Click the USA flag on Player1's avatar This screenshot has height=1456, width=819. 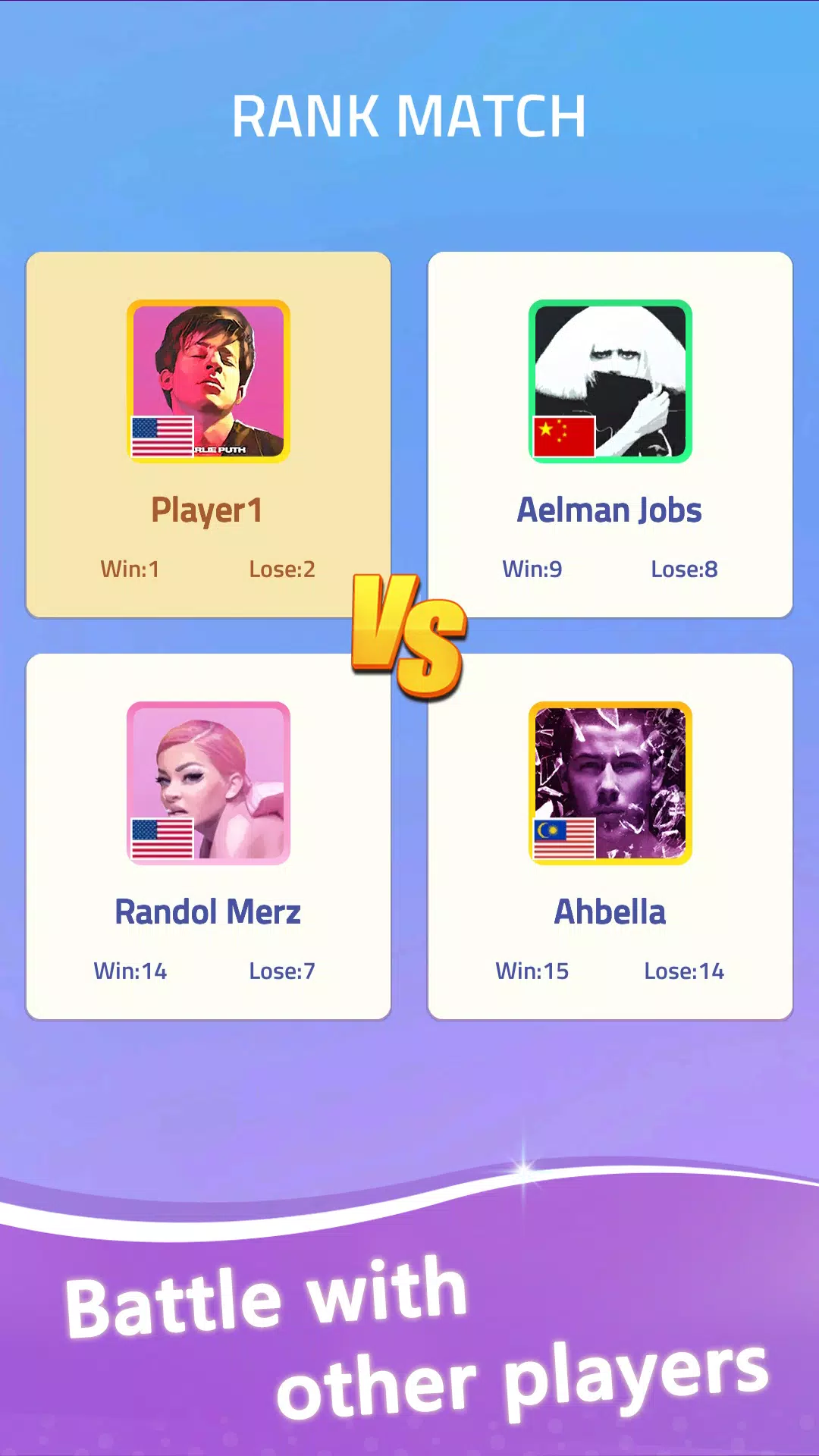click(162, 436)
